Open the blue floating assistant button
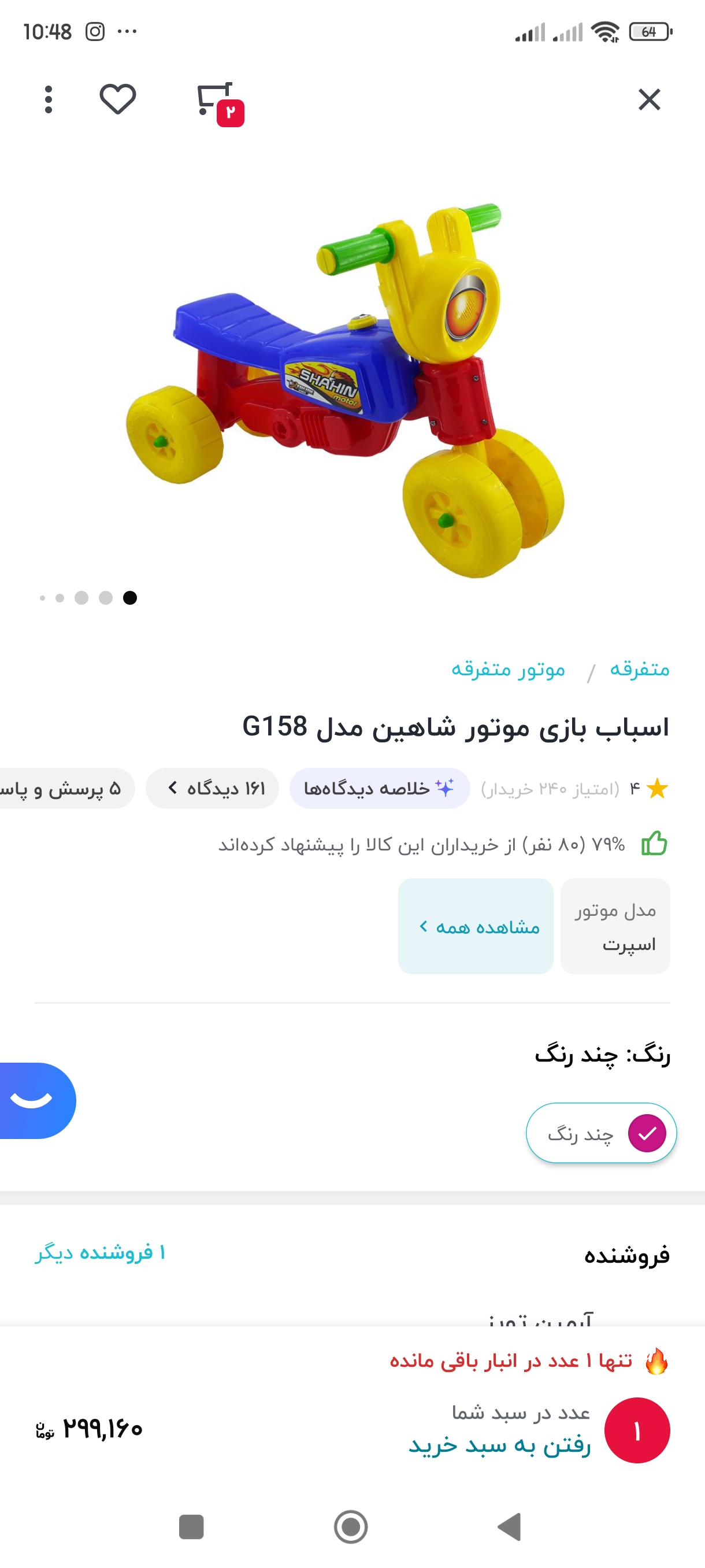Image resolution: width=705 pixels, height=1568 pixels. tap(34, 1100)
